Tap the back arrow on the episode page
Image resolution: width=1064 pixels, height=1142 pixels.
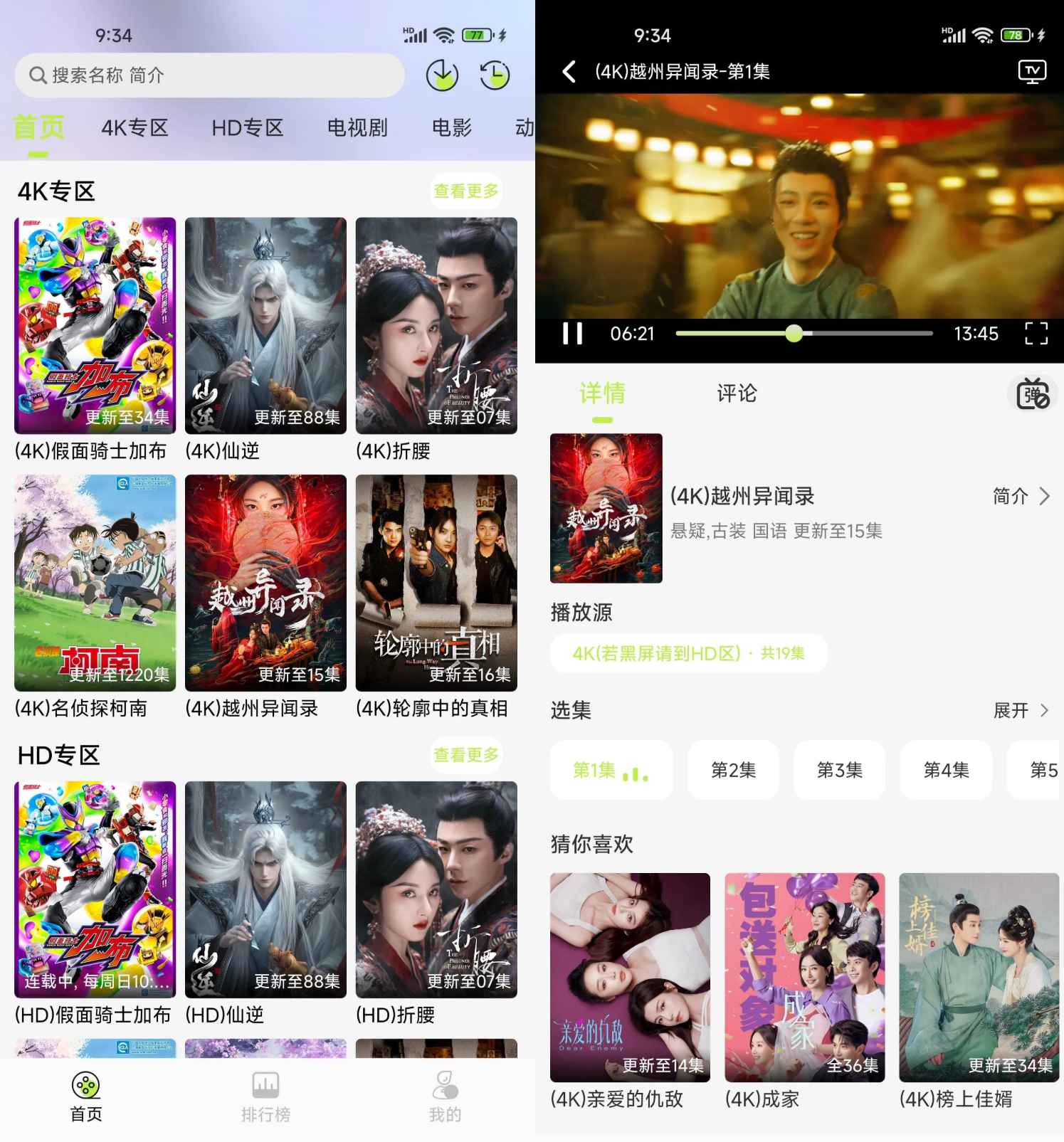567,72
